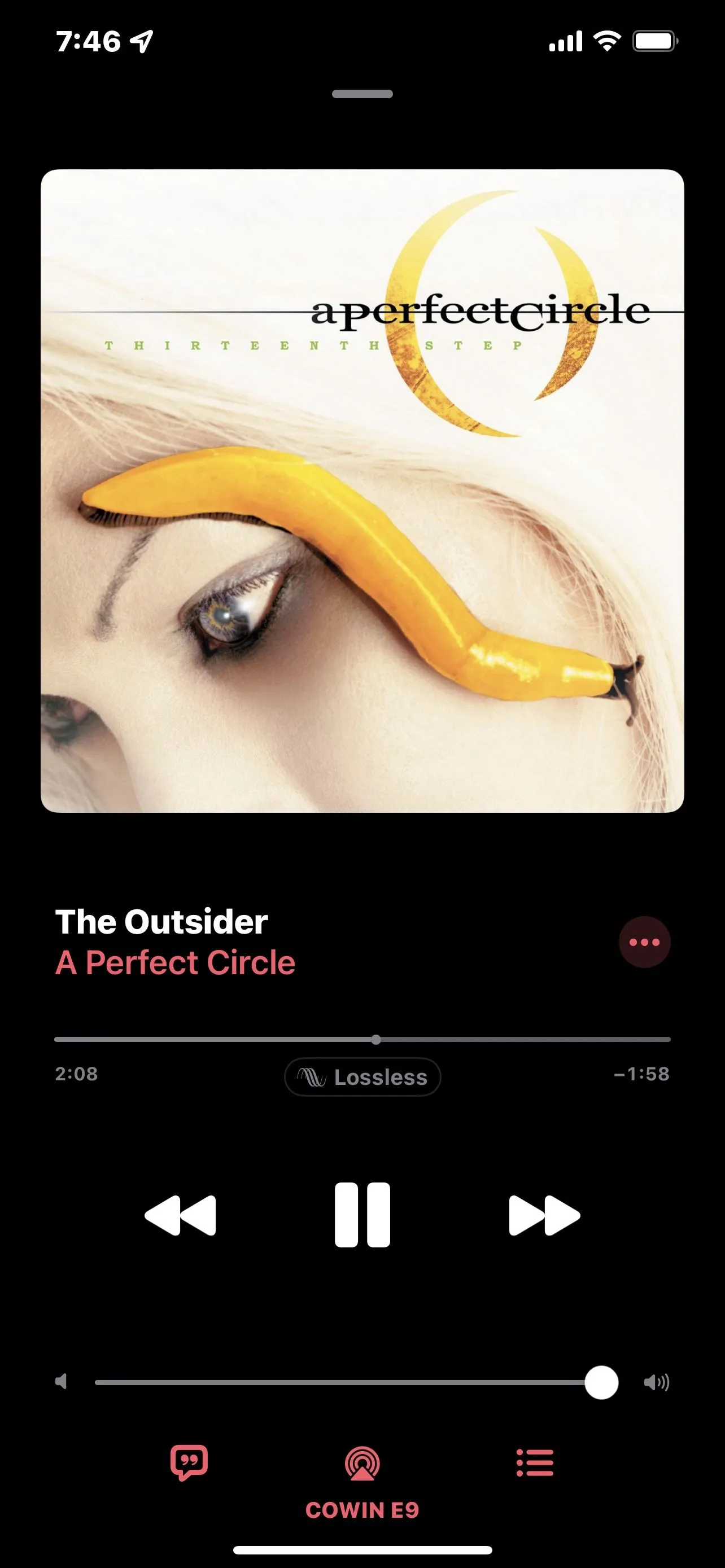Tap the playback progress bar
Screen dimensions: 725x1568
click(362, 1039)
